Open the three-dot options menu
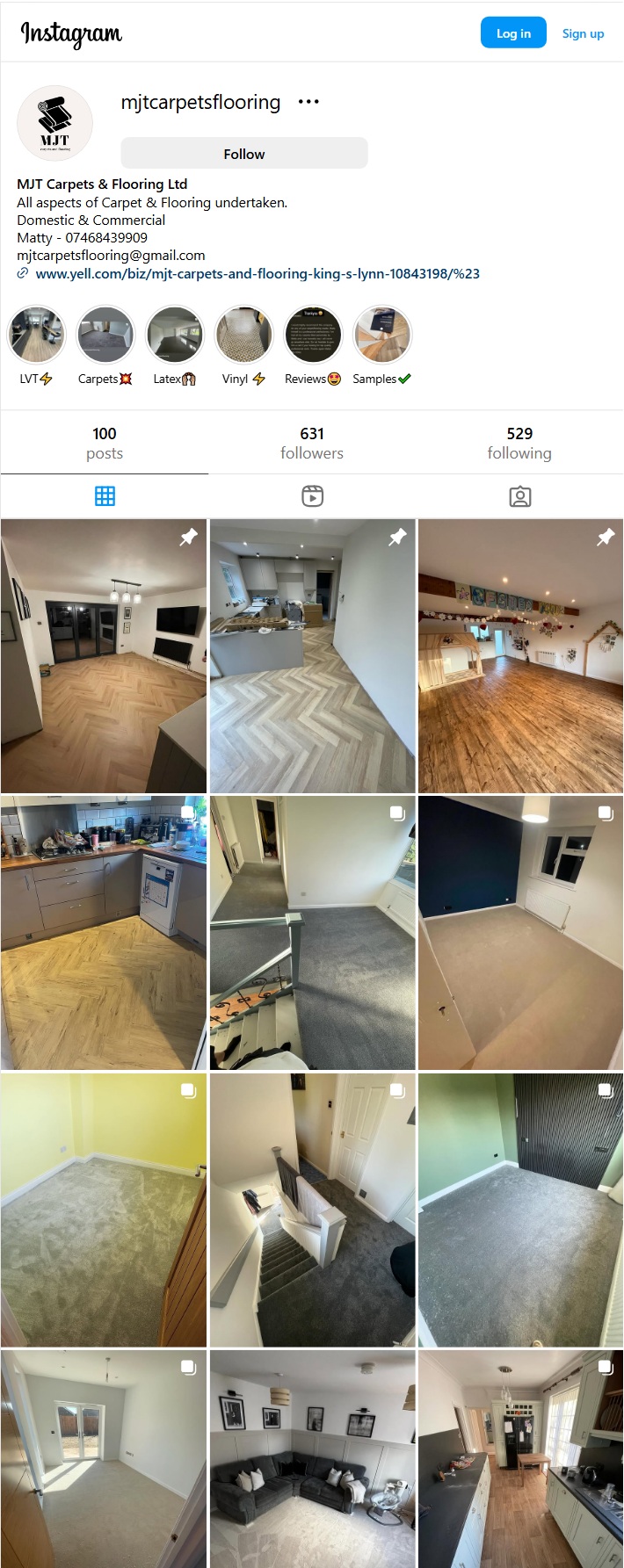Screen dimensions: 624x1568 [x=308, y=102]
